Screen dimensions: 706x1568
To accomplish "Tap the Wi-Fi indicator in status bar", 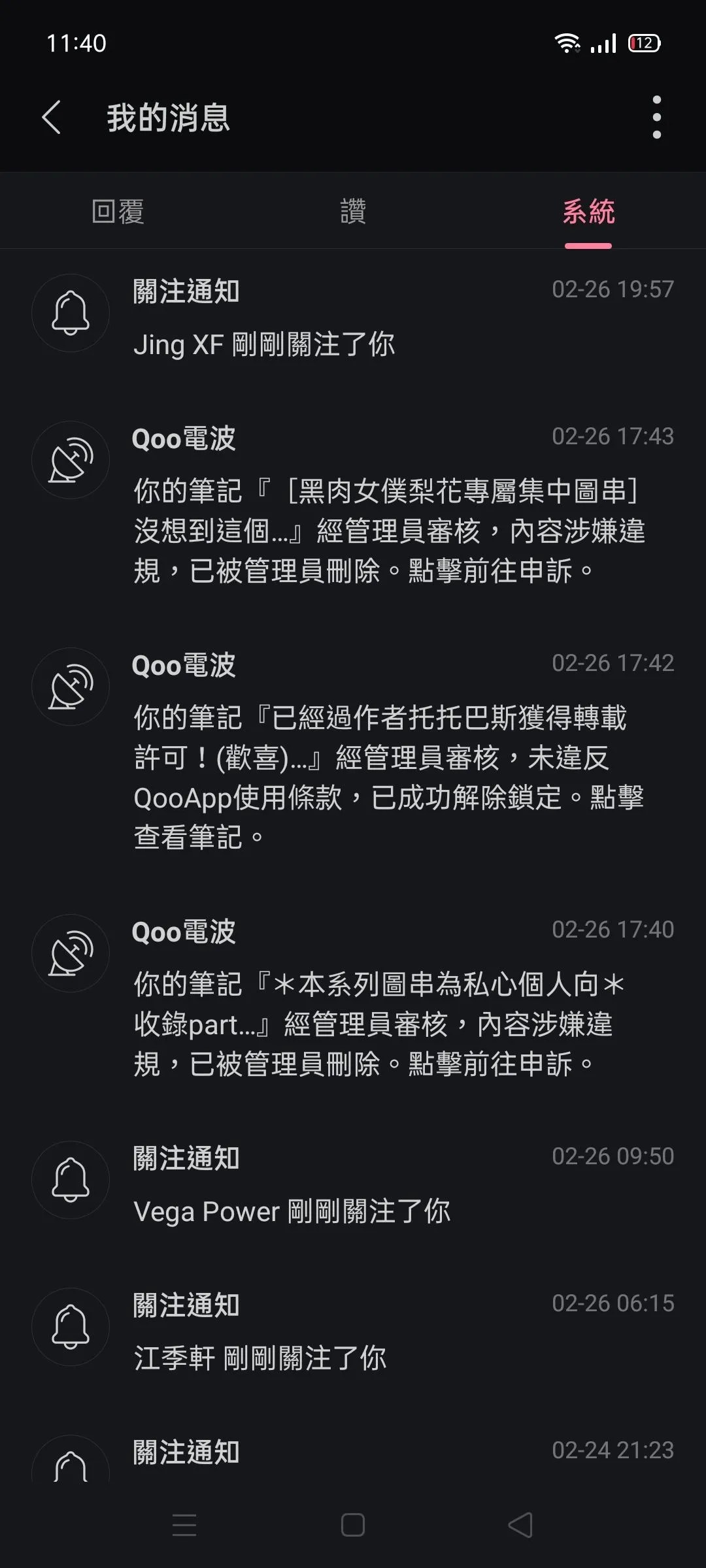I will coord(568,43).
